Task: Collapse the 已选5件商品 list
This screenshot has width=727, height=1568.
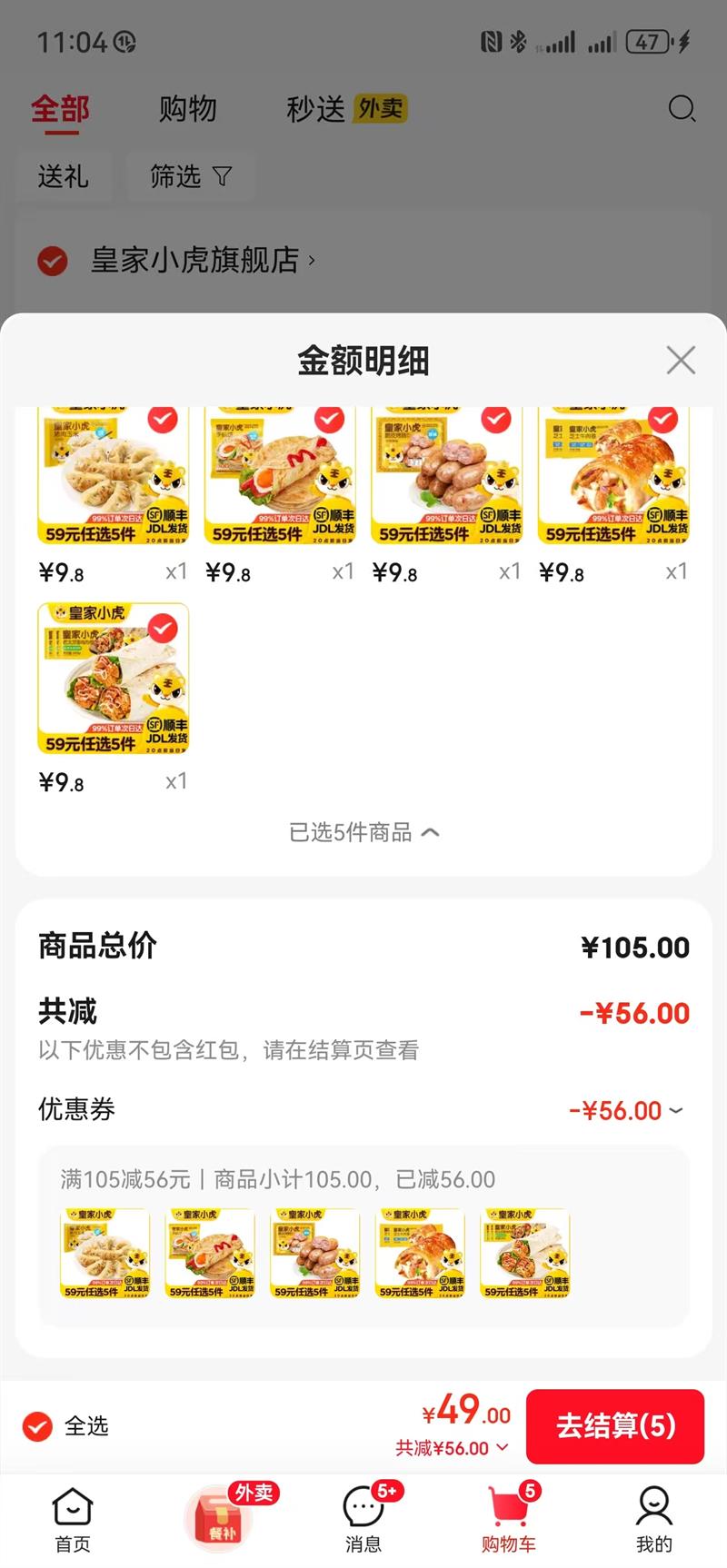Action: tap(363, 832)
